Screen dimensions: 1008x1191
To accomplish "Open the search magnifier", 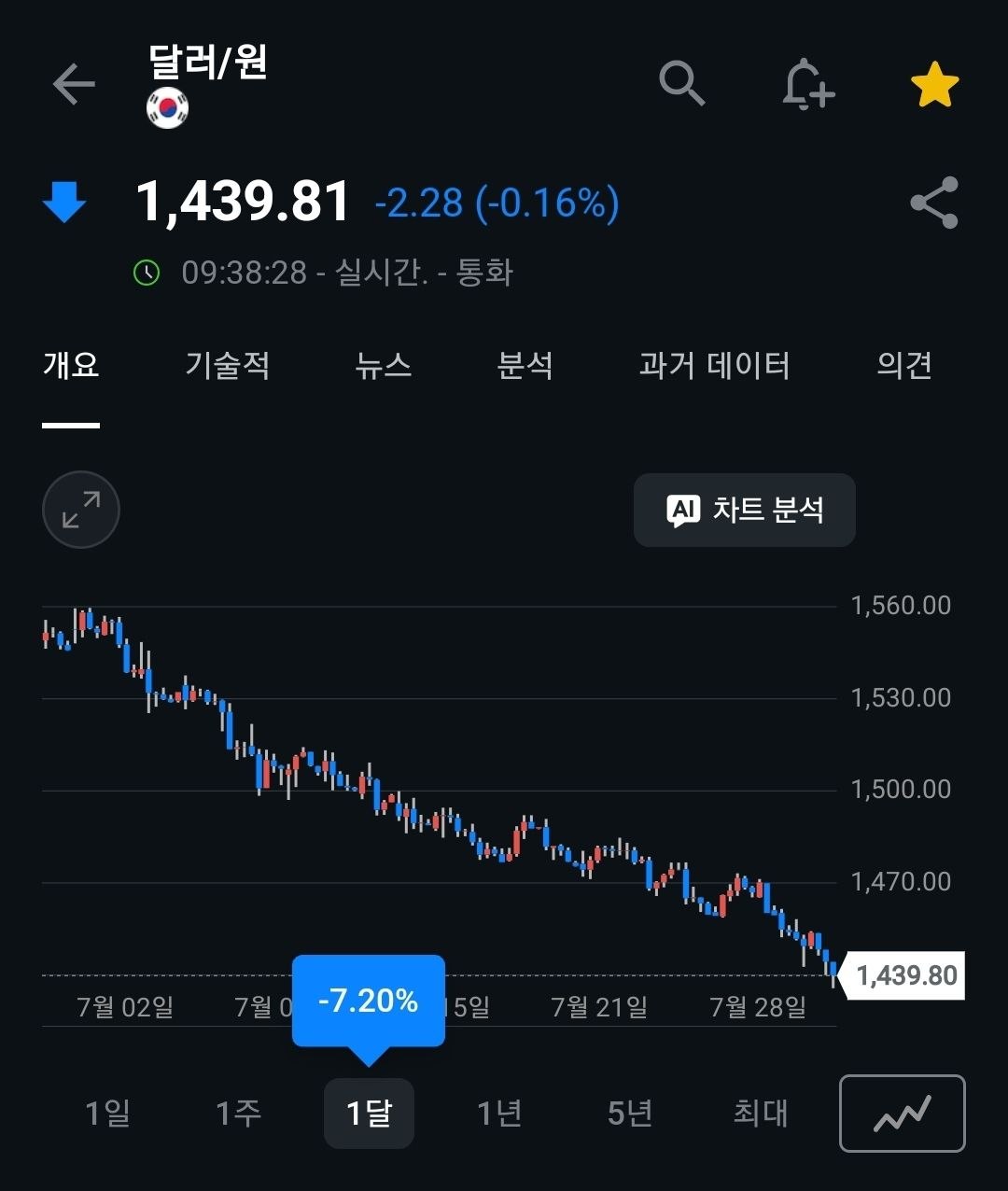I will point(681,84).
